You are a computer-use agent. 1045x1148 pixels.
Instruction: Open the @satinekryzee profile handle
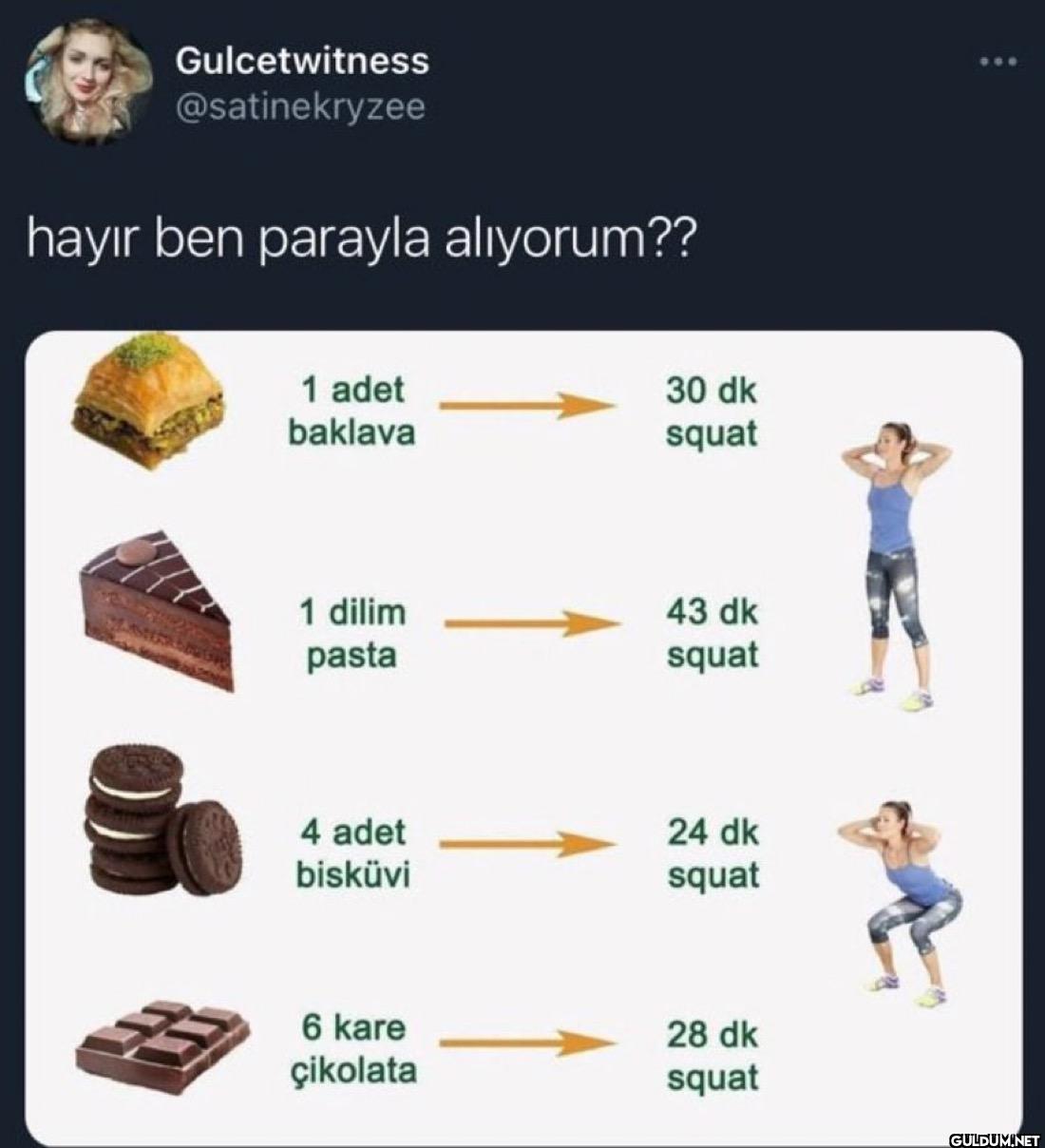coord(300,107)
